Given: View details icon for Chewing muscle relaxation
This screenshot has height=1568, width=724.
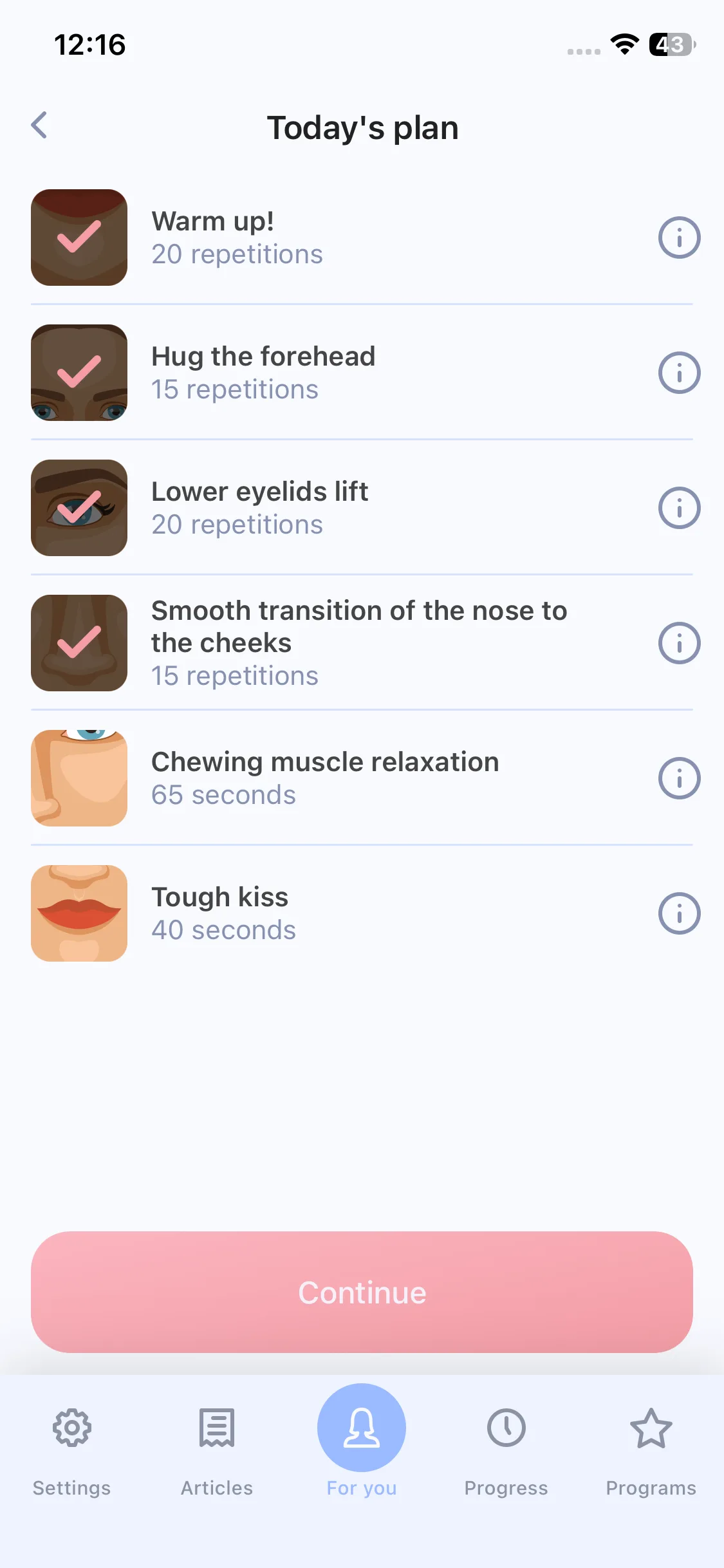Looking at the screenshot, I should pos(679,778).
